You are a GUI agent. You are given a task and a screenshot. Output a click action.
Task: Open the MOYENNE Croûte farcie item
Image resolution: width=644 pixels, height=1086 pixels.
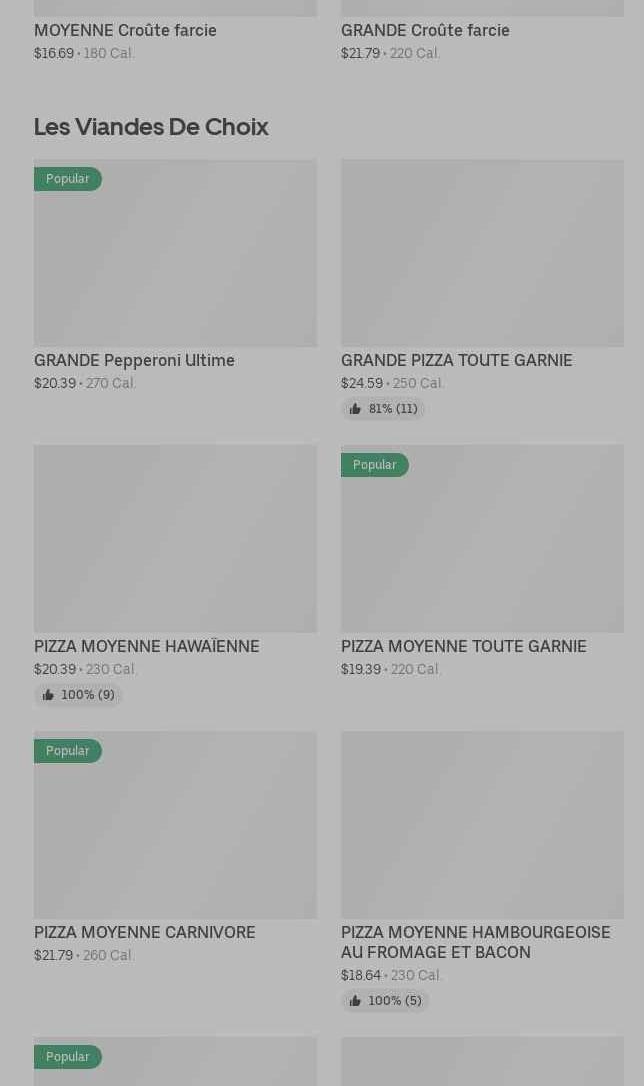pyautogui.click(x=125, y=30)
